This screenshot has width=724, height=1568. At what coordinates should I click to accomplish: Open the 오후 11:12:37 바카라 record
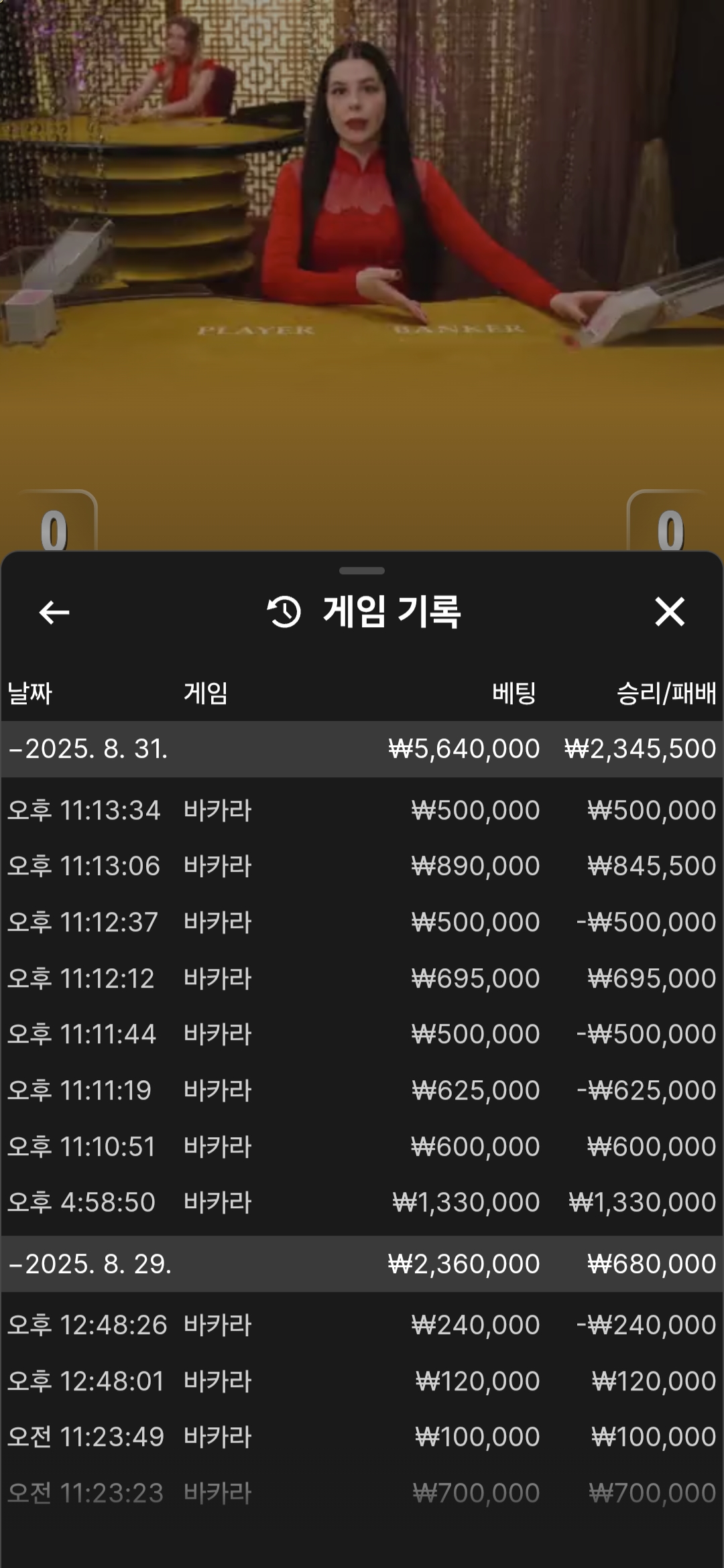(362, 922)
